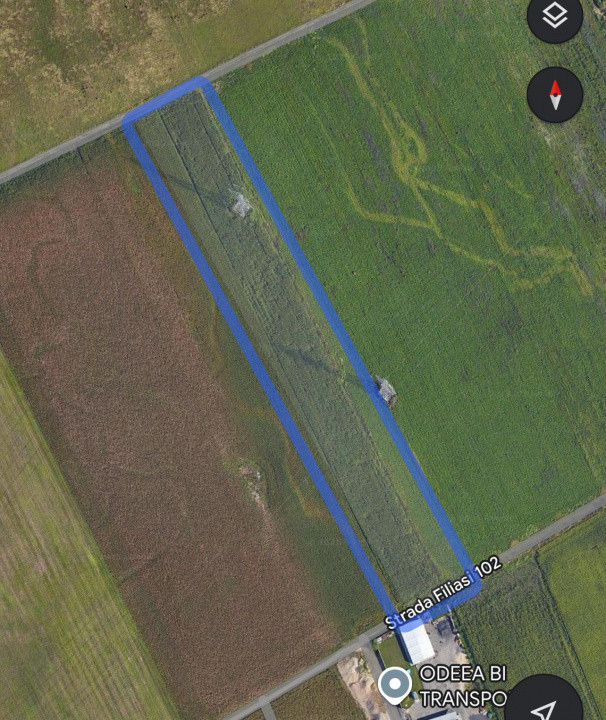This screenshot has width=606, height=720.
Task: Open the map layers selector
Action: pos(555,17)
